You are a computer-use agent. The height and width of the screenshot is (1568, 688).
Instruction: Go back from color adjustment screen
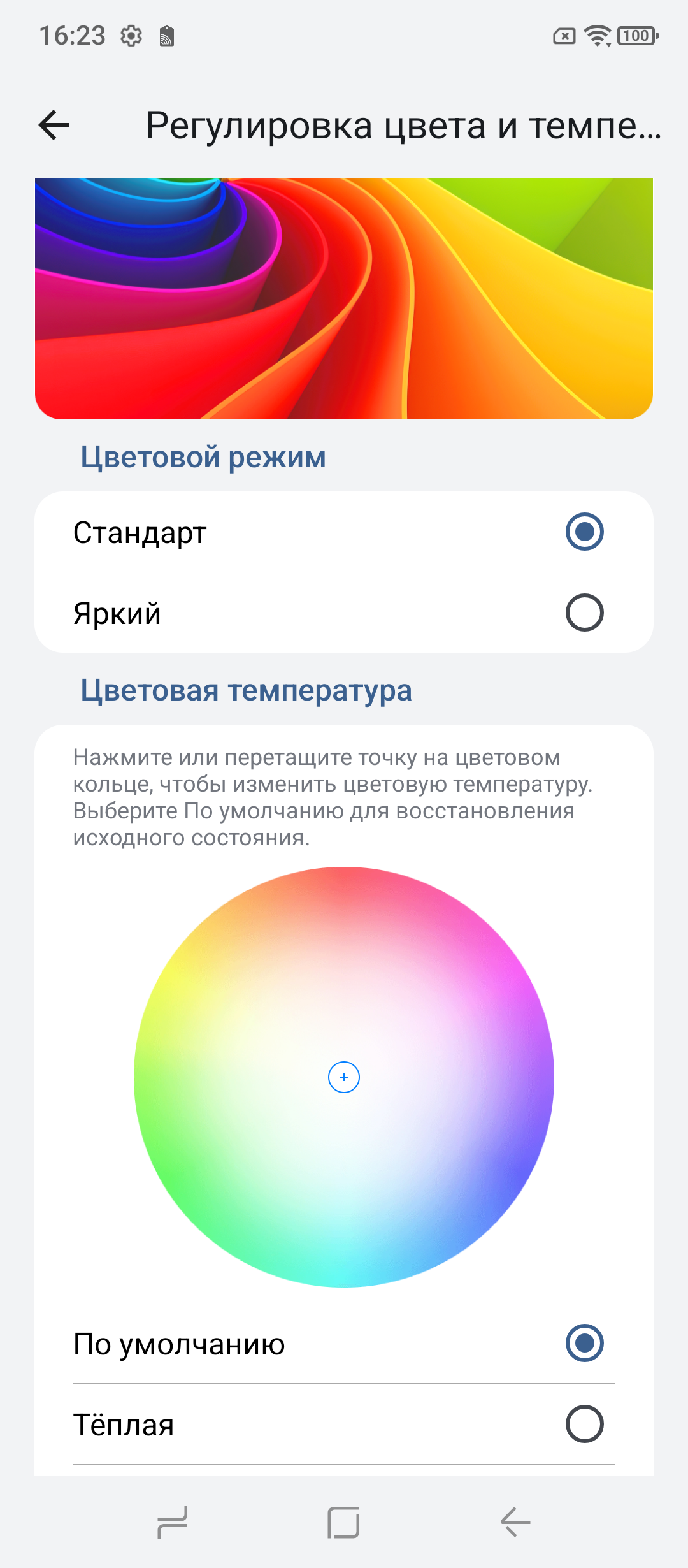point(54,125)
